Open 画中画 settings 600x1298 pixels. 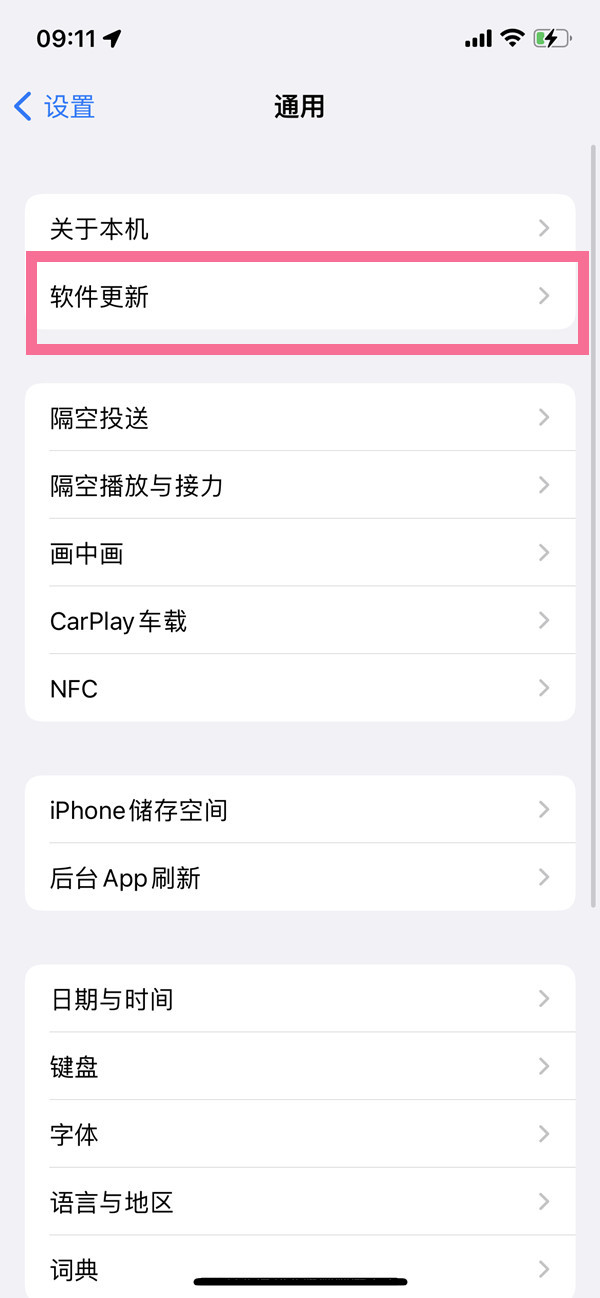(299, 553)
